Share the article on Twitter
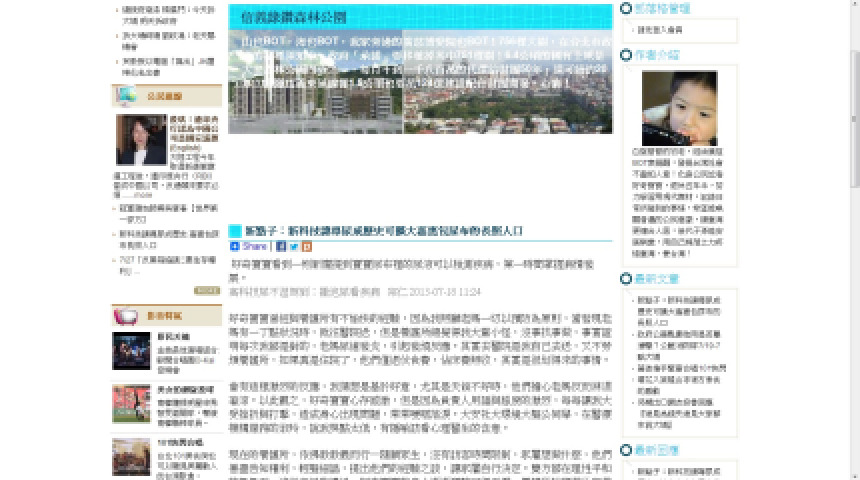Image resolution: width=860 pixels, height=480 pixels. pos(293,245)
